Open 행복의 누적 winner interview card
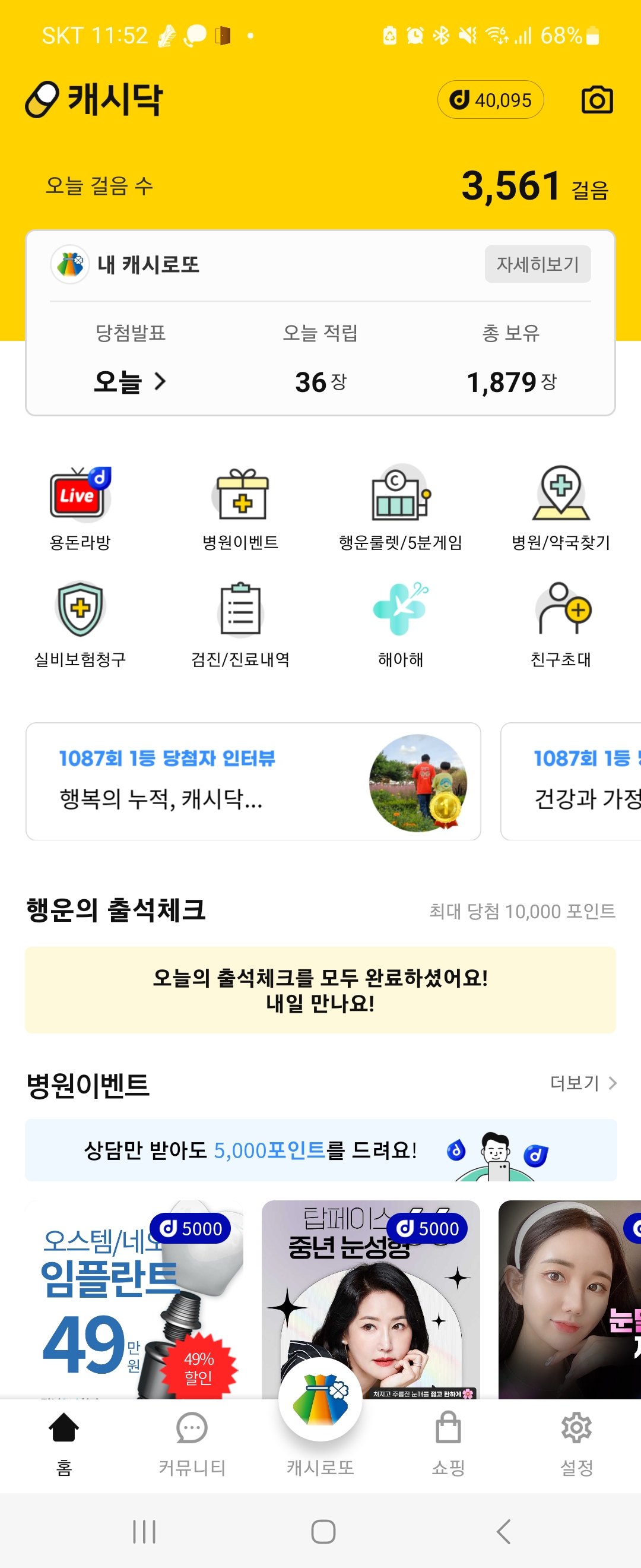641x1568 pixels. pyautogui.click(x=253, y=782)
